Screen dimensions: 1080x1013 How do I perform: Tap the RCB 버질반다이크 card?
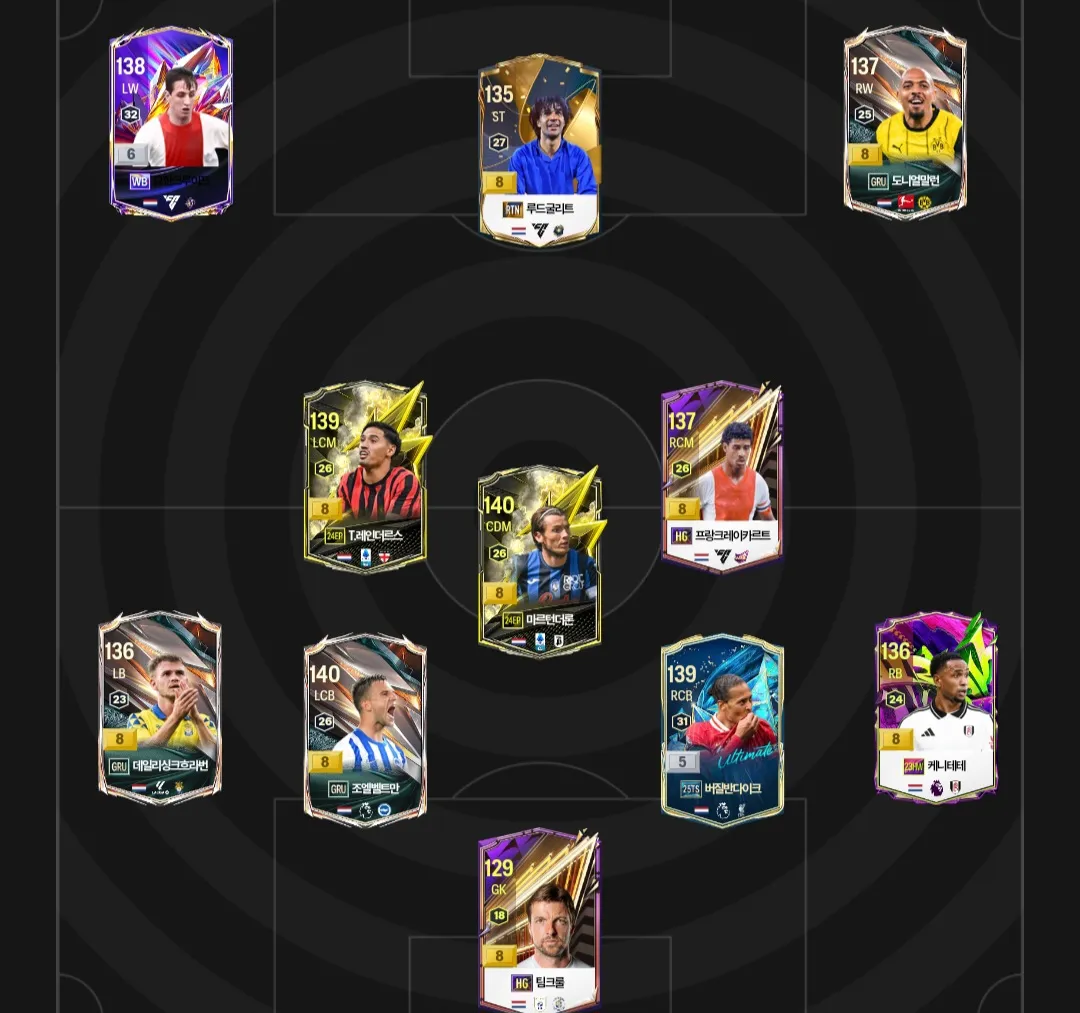722,730
